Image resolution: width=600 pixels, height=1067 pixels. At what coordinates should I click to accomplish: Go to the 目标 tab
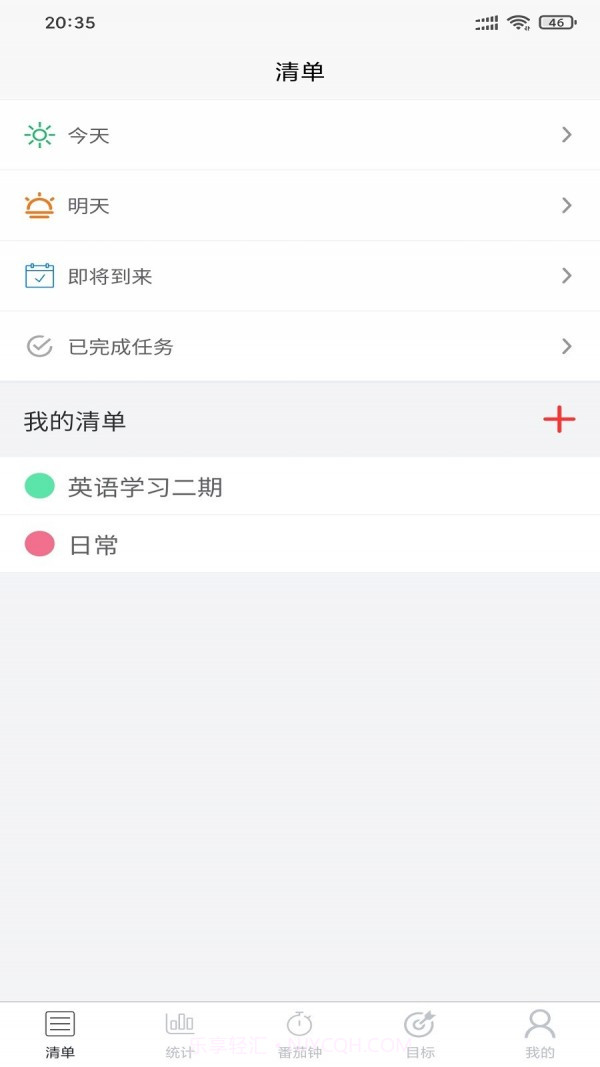[x=420, y=1034]
